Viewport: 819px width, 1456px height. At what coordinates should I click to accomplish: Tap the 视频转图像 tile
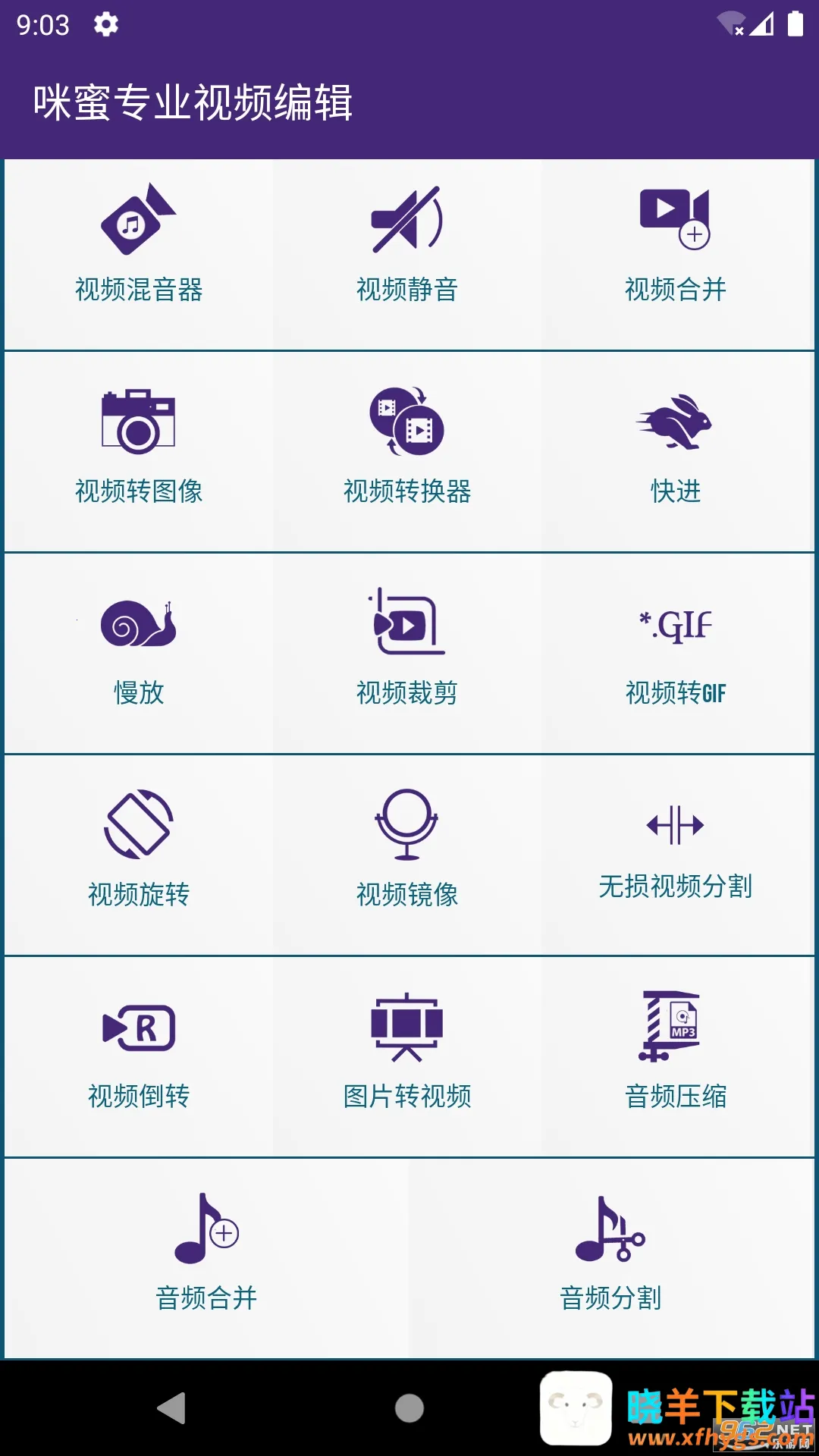pyautogui.click(x=139, y=451)
